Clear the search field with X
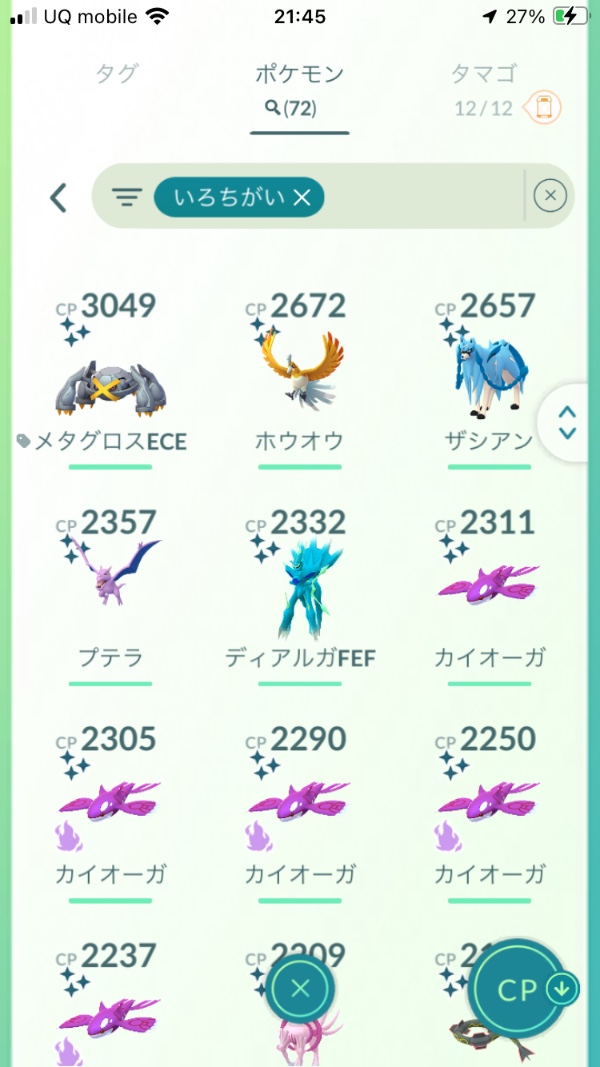The width and height of the screenshot is (600, 1067). click(550, 196)
